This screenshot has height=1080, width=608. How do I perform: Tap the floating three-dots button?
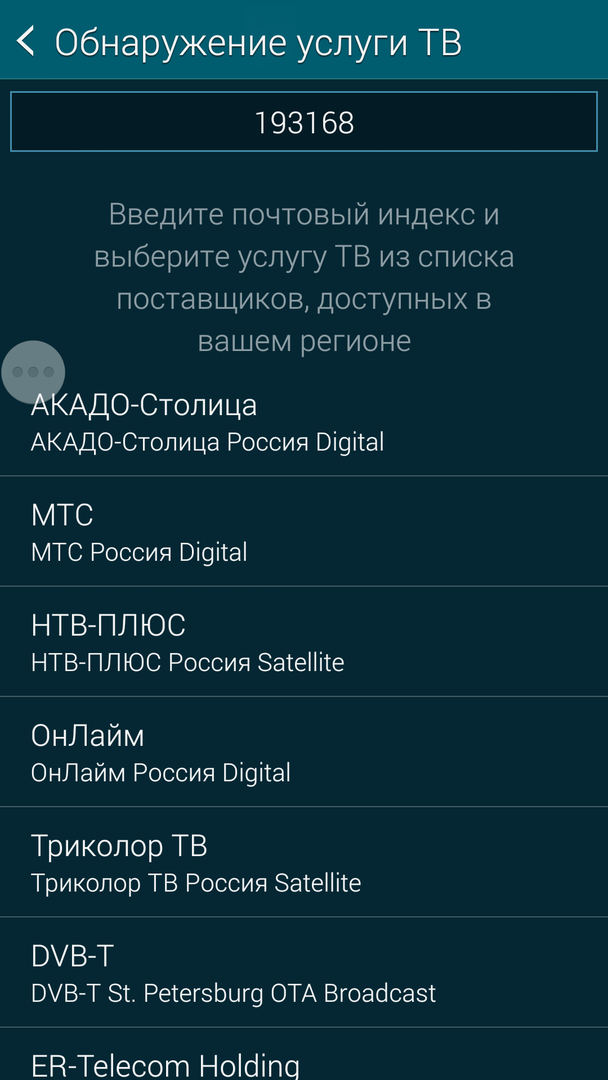[x=34, y=372]
